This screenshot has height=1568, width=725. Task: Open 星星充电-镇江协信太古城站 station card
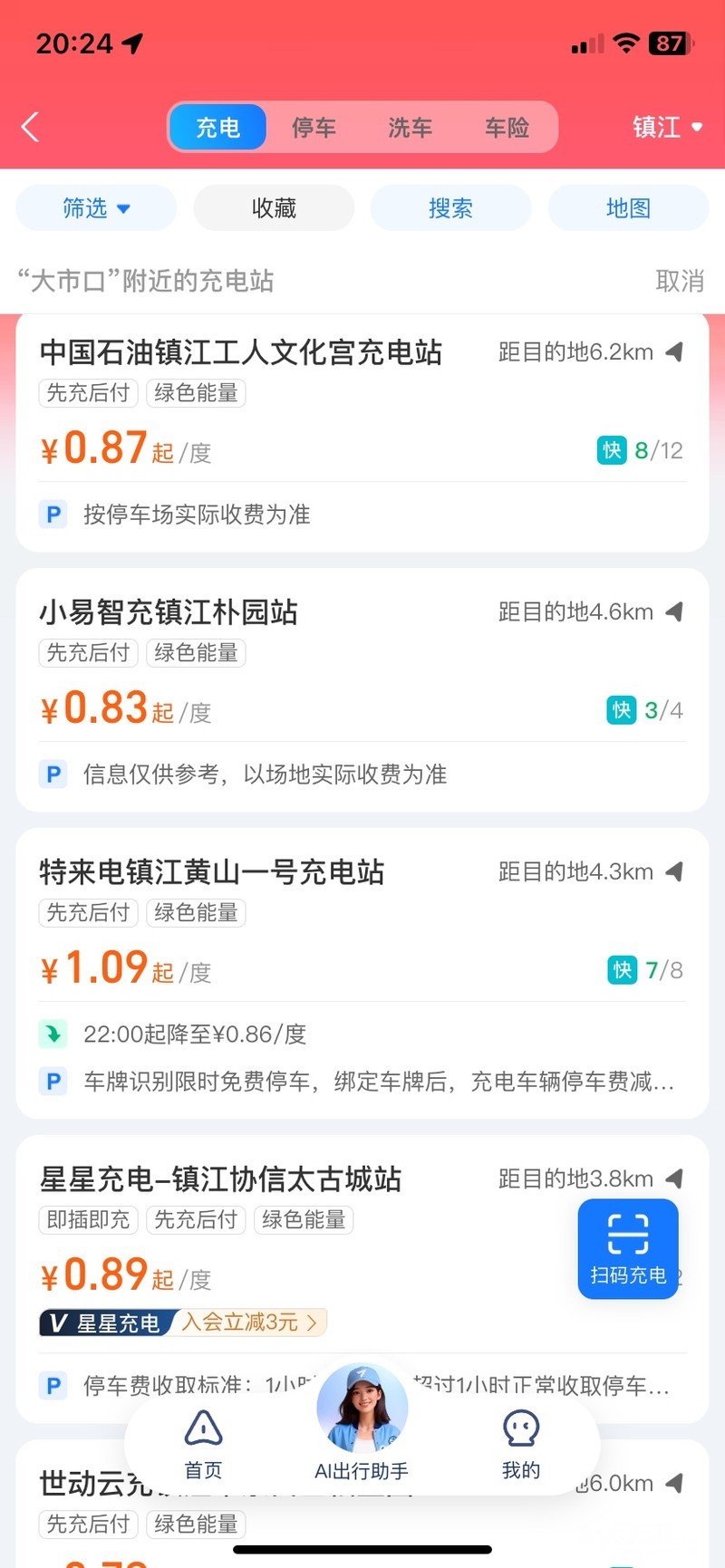tap(220, 1178)
